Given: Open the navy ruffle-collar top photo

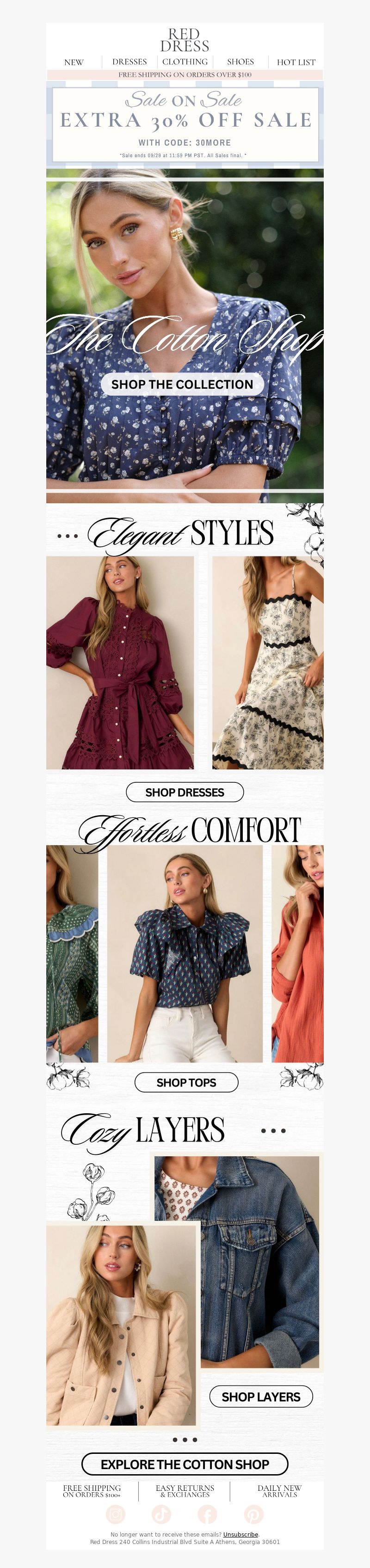Looking at the screenshot, I should (185, 953).
